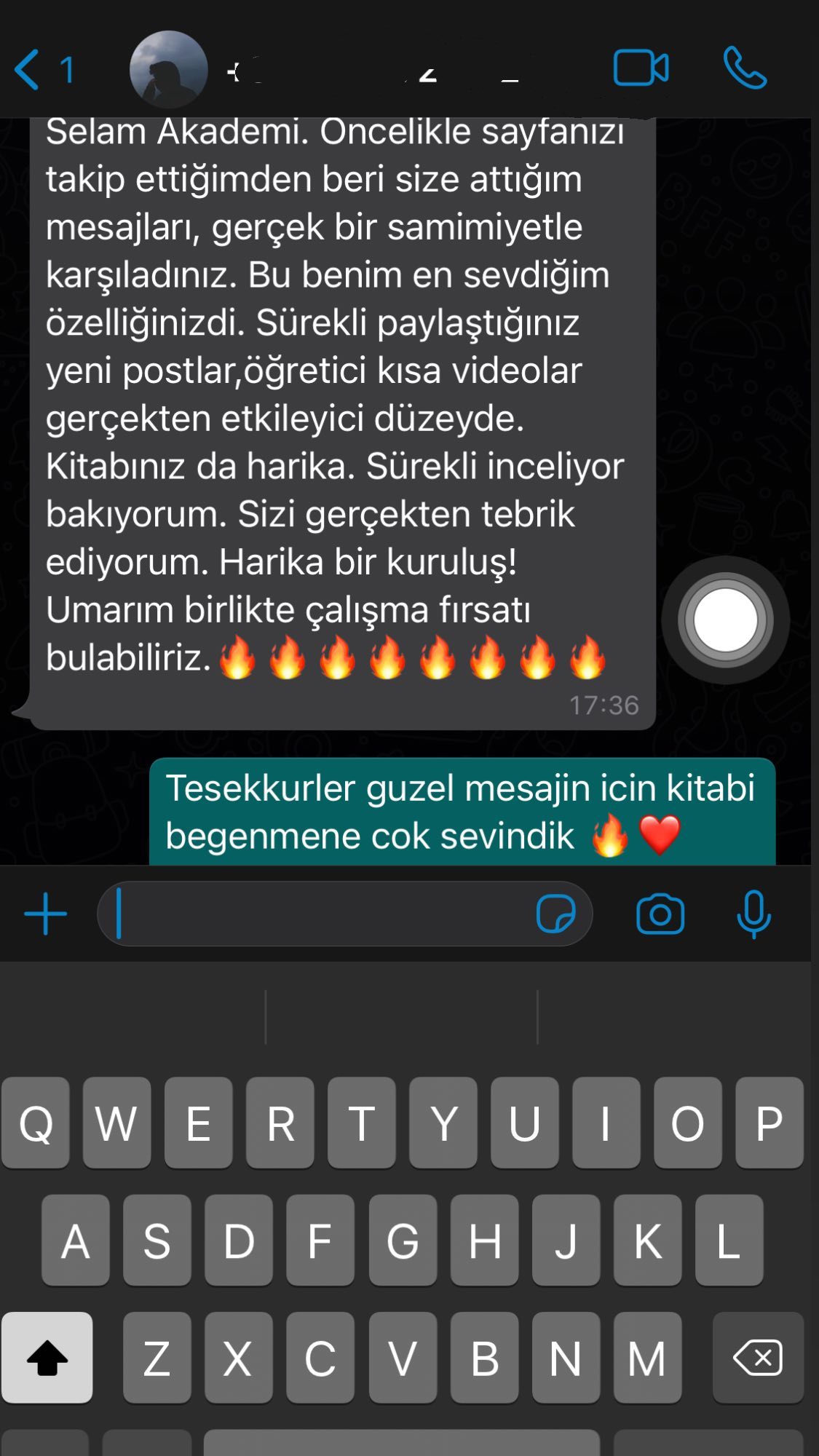Open the camera to send a photo
The height and width of the screenshot is (1456, 819).
click(x=660, y=914)
